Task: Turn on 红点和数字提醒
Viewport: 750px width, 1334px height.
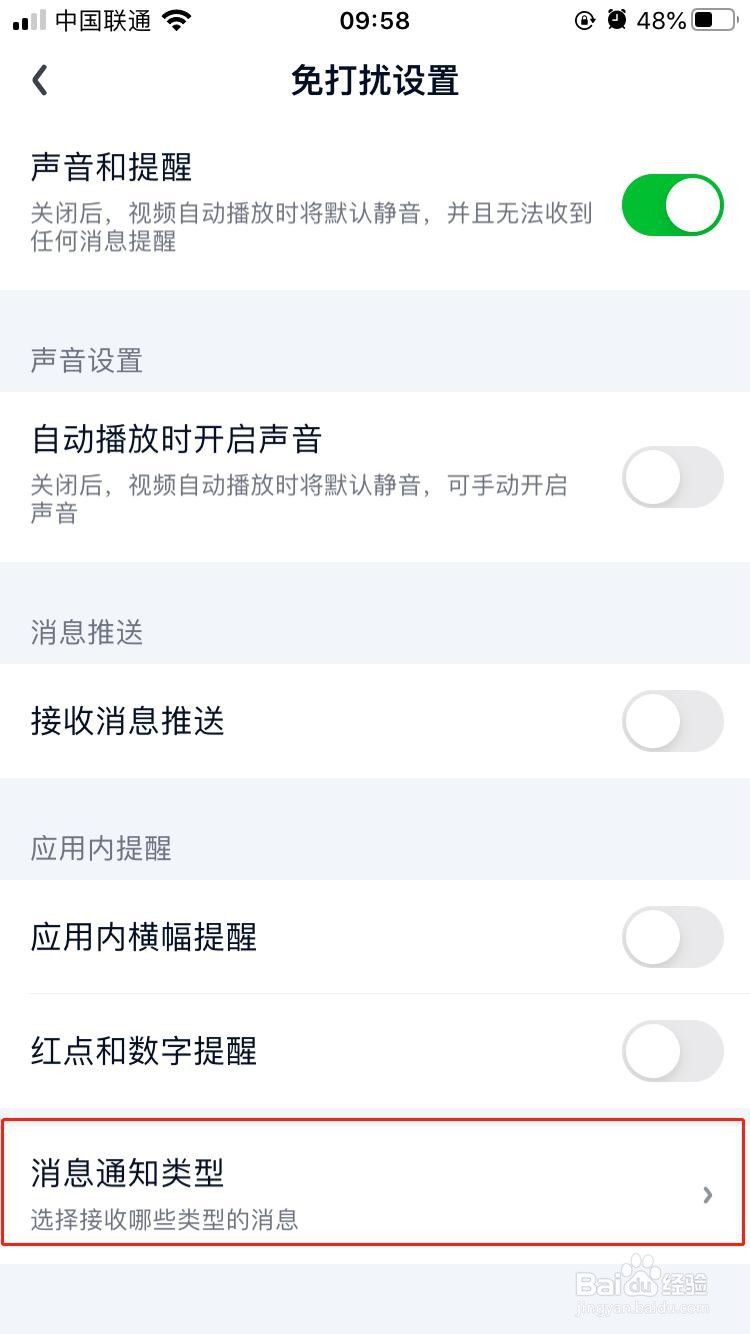Action: (x=672, y=1051)
